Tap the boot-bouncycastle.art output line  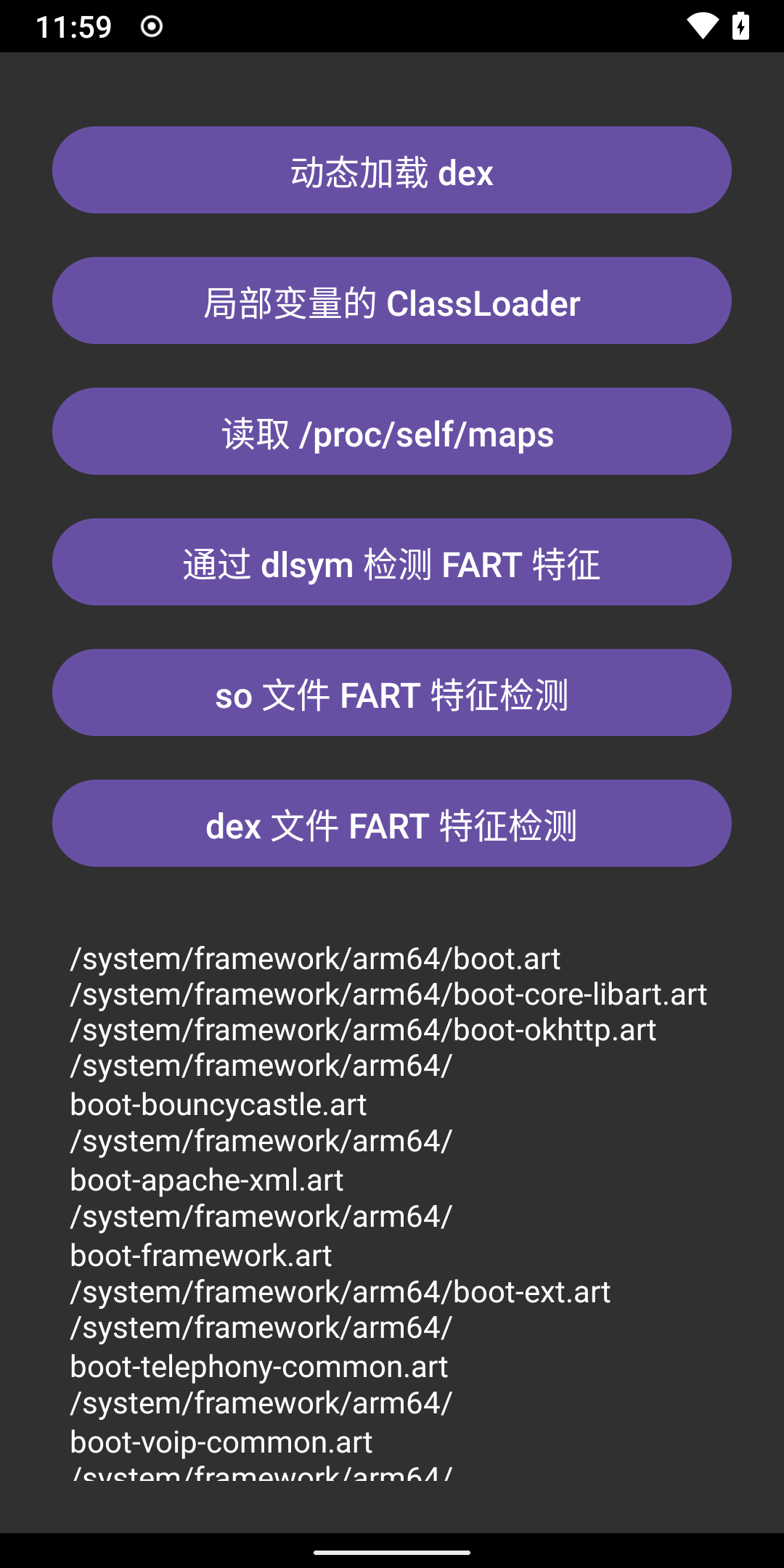[261, 1085]
